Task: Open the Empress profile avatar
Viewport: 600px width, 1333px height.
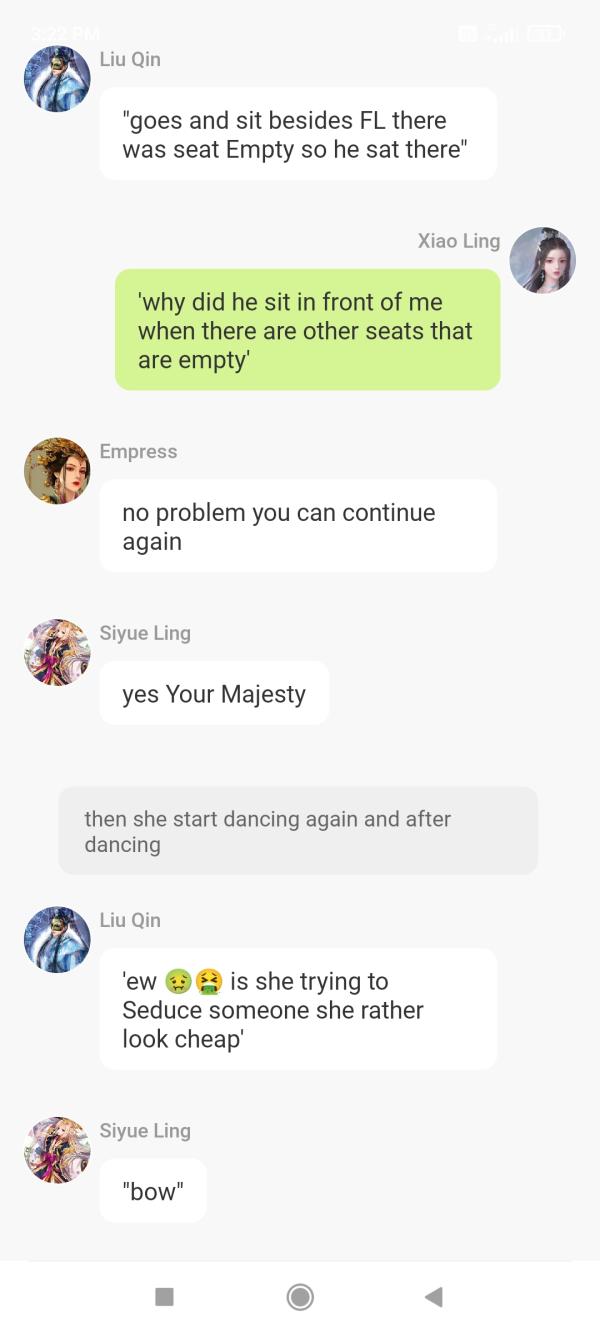Action: [57, 471]
